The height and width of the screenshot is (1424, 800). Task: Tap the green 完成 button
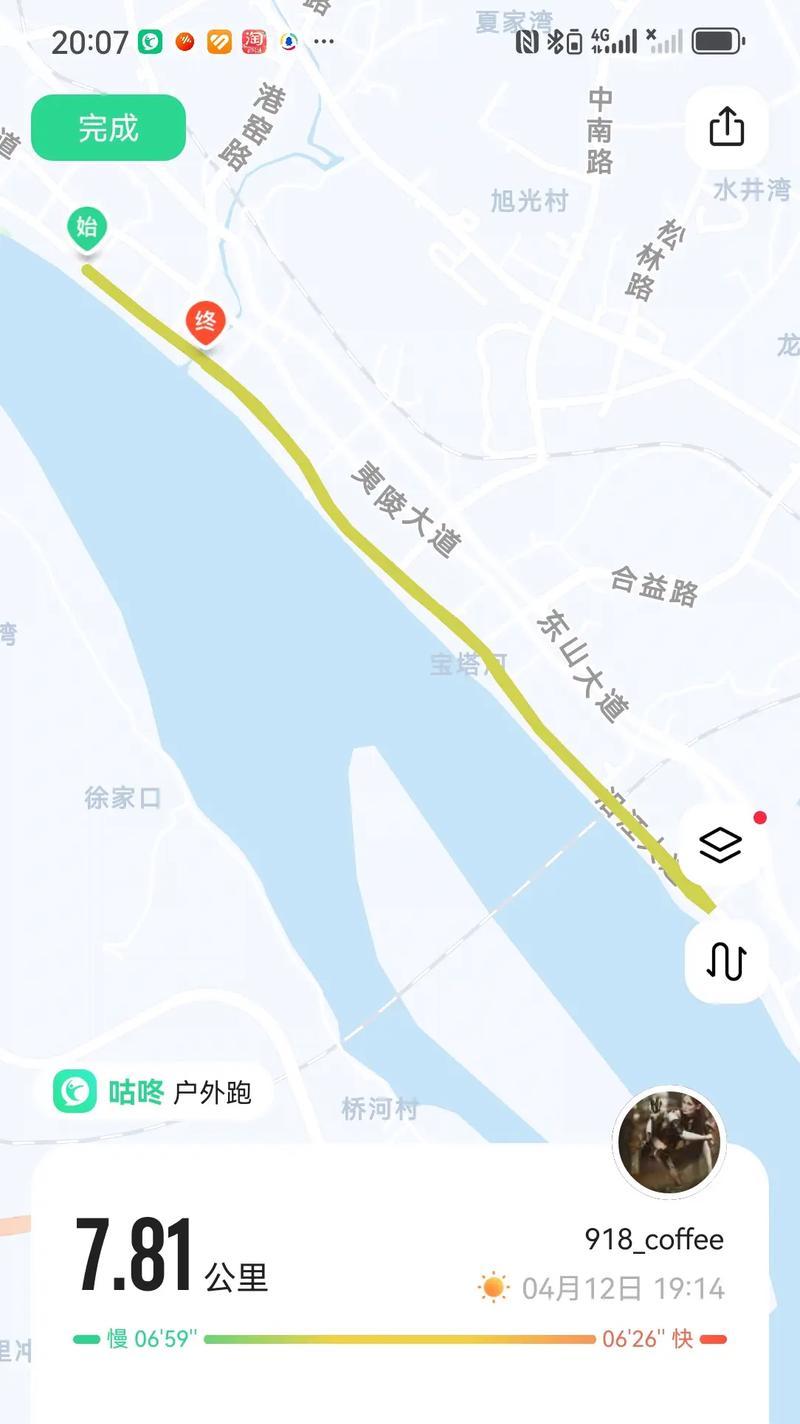108,128
